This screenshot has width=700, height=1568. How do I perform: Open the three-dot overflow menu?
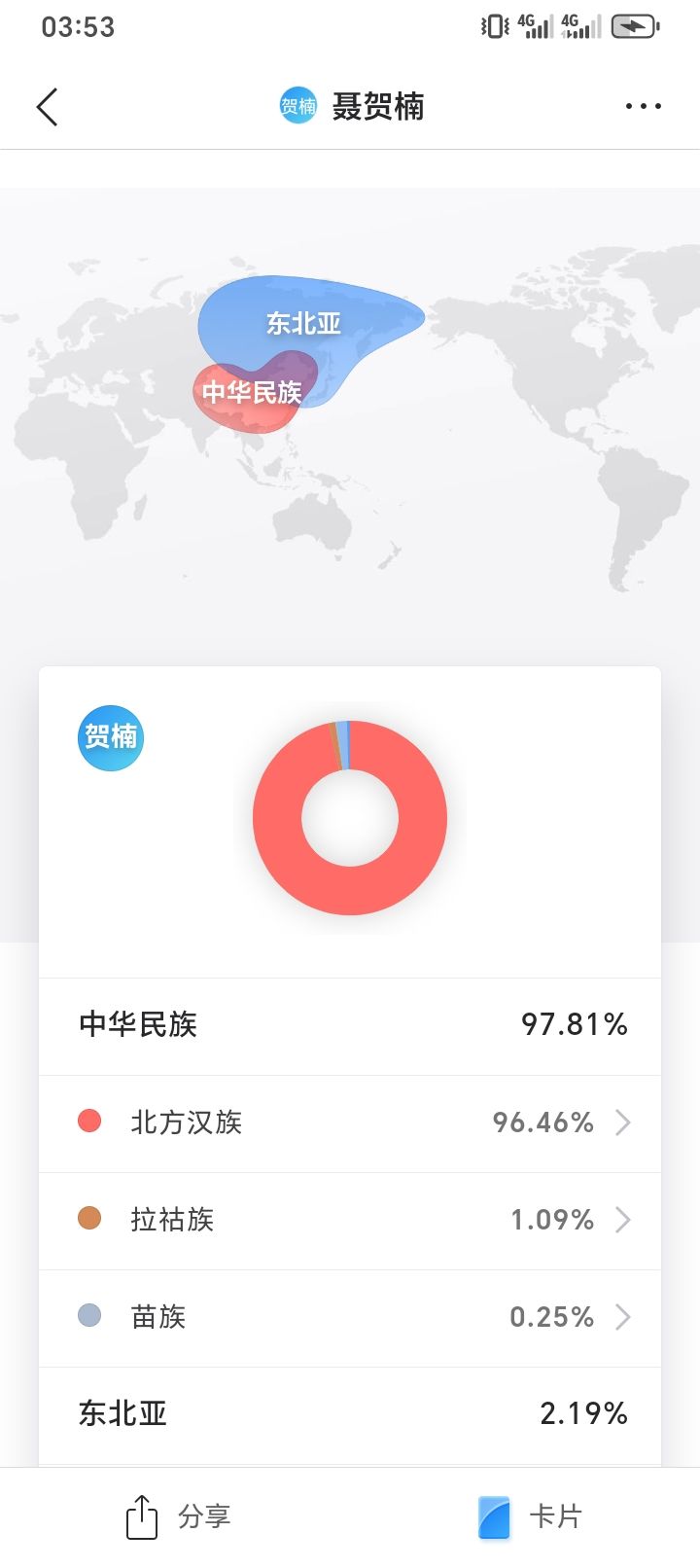tap(643, 107)
